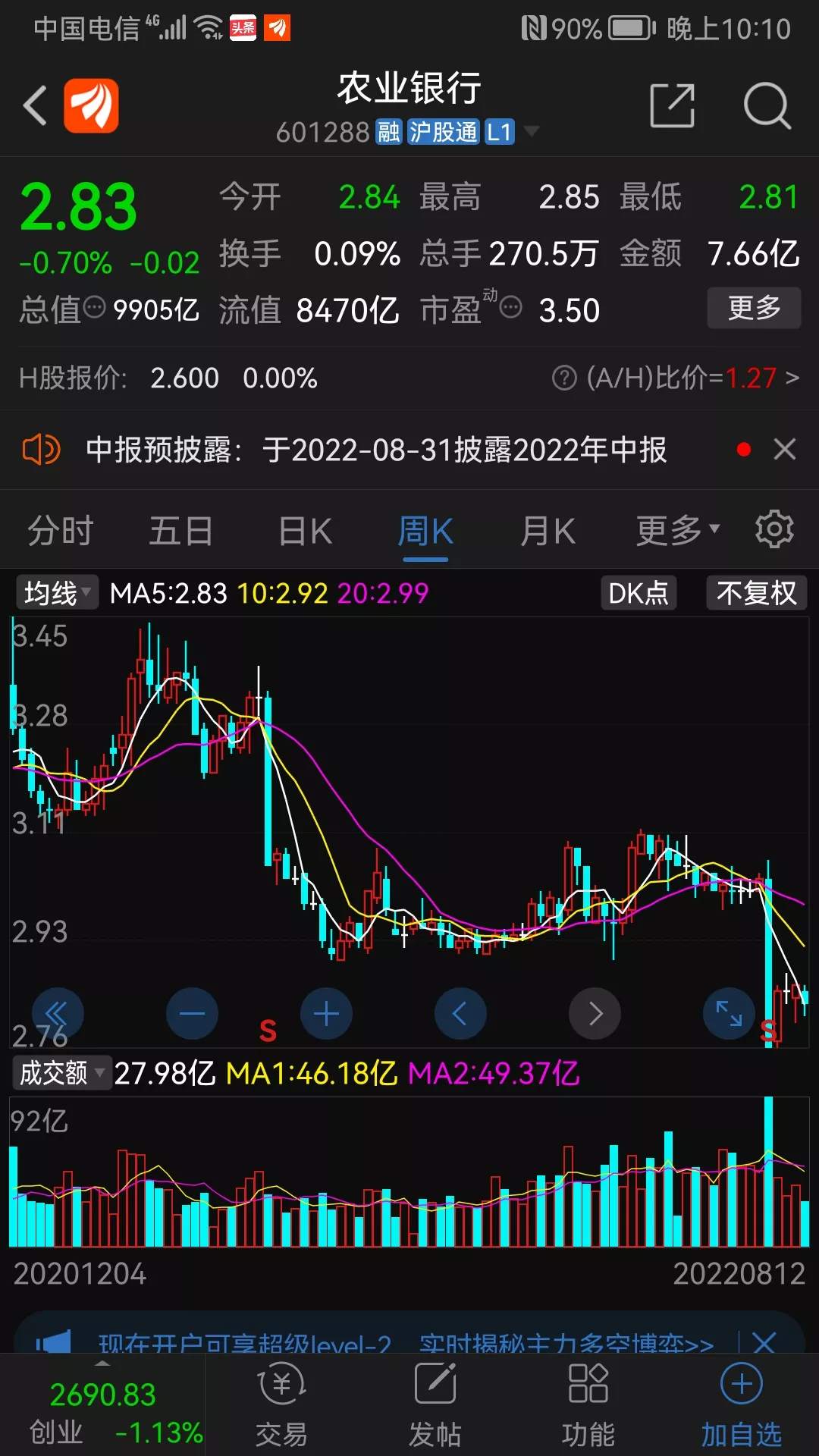Open the A/H 比价 comparison link

coord(676,377)
